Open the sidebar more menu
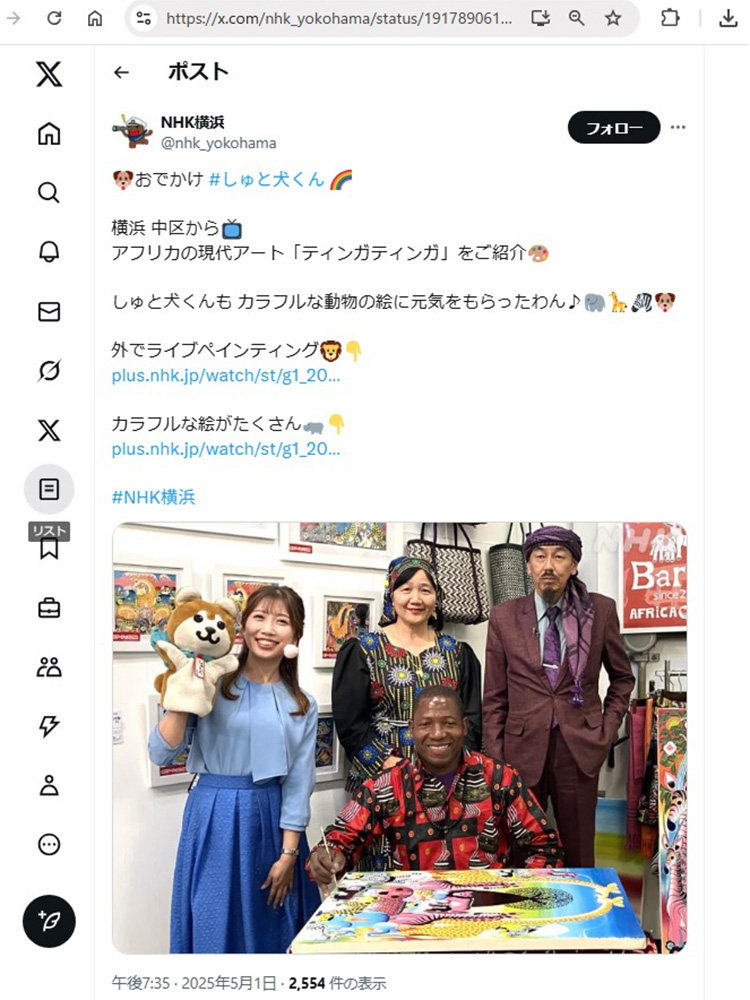This screenshot has width=750, height=1000. (x=49, y=845)
